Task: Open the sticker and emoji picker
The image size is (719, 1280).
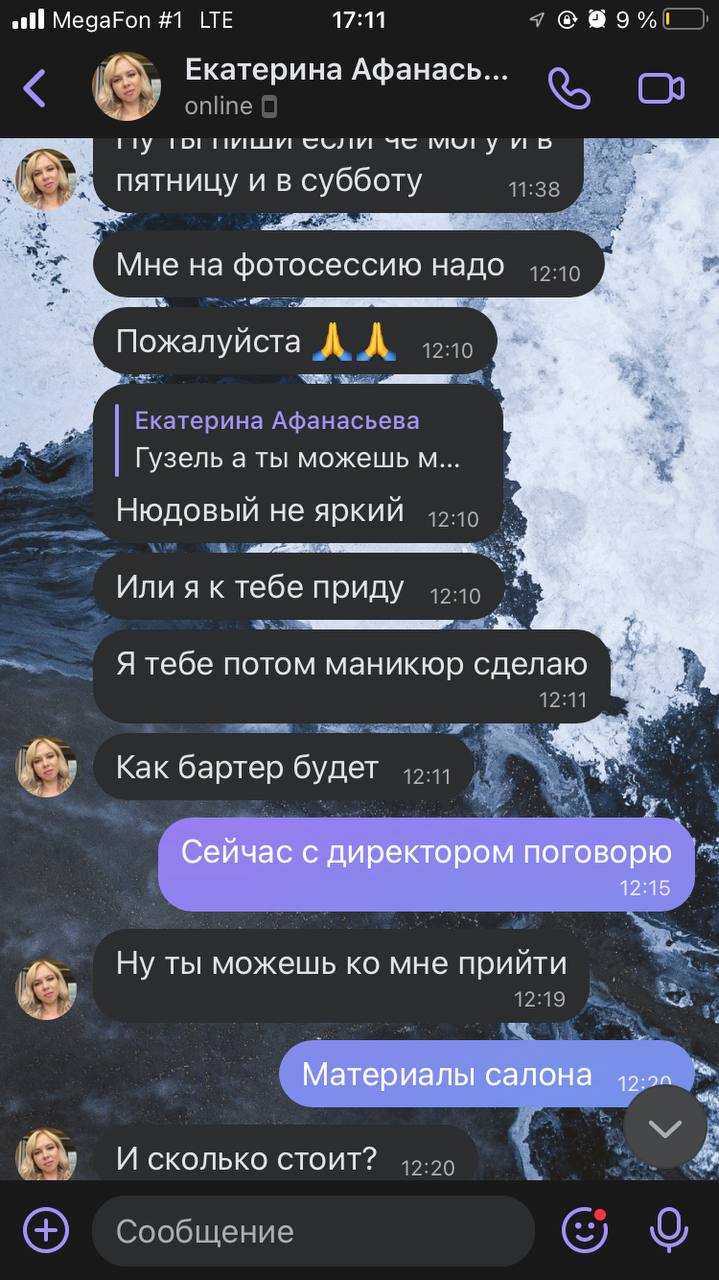Action: pos(585,1230)
